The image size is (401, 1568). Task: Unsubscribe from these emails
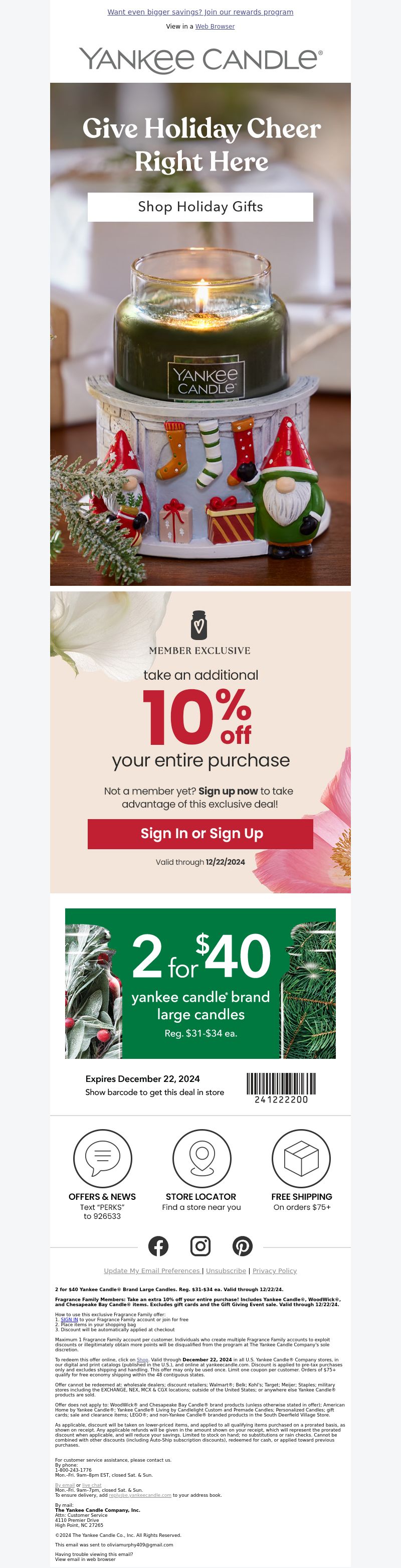(x=226, y=1271)
